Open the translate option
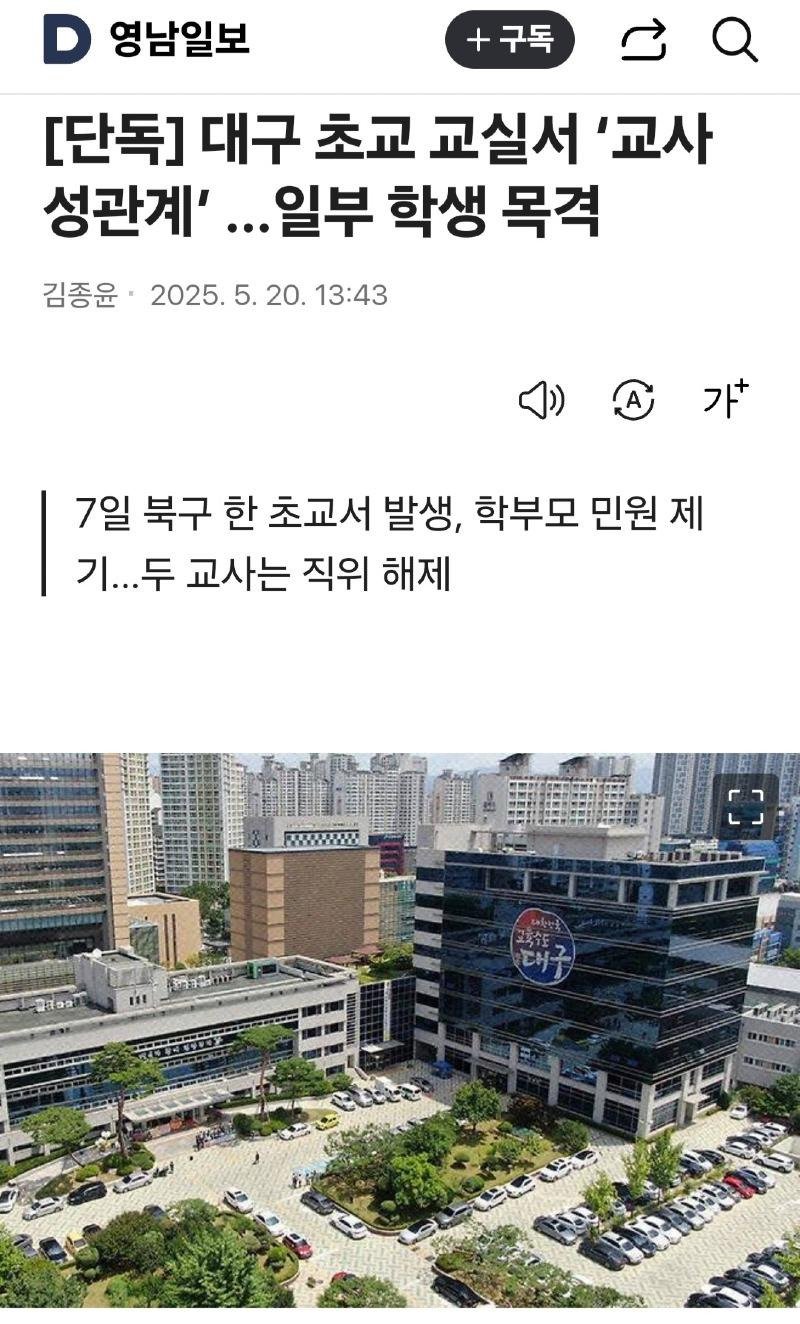Image resolution: width=800 pixels, height=1324 pixels. click(x=633, y=401)
